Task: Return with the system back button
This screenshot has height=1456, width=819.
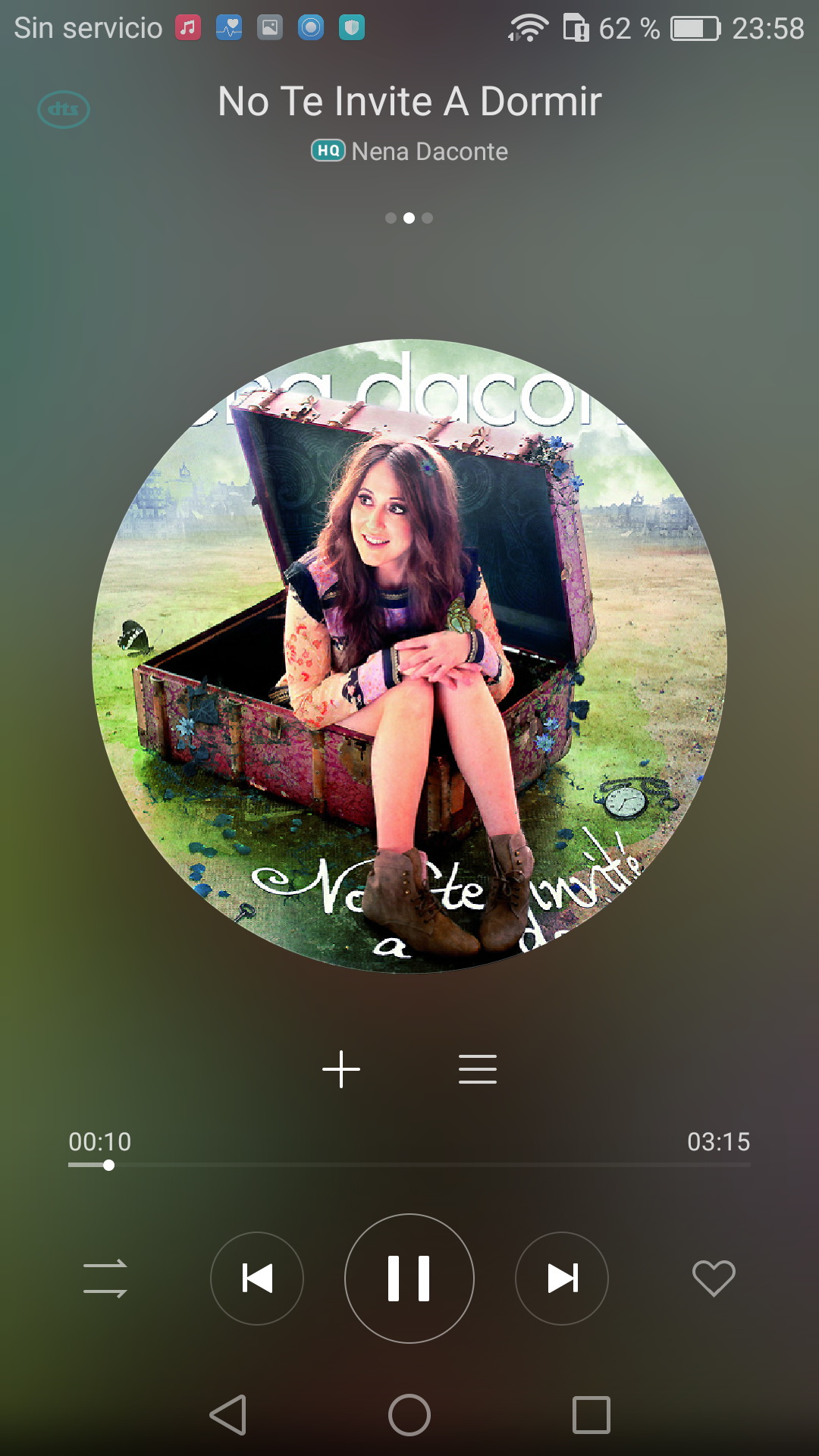Action: pos(228,1415)
